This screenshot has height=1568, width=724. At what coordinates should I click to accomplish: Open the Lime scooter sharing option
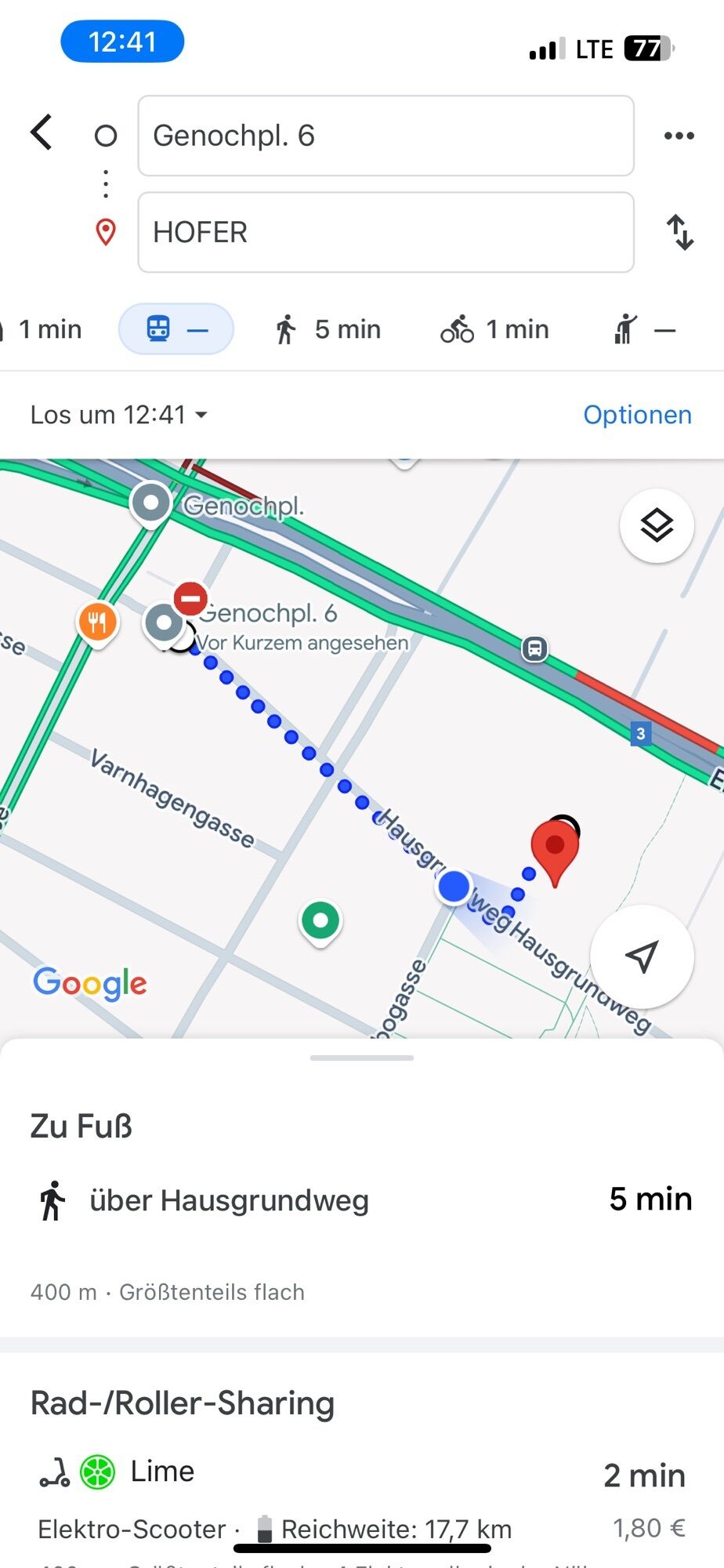pyautogui.click(x=360, y=1490)
